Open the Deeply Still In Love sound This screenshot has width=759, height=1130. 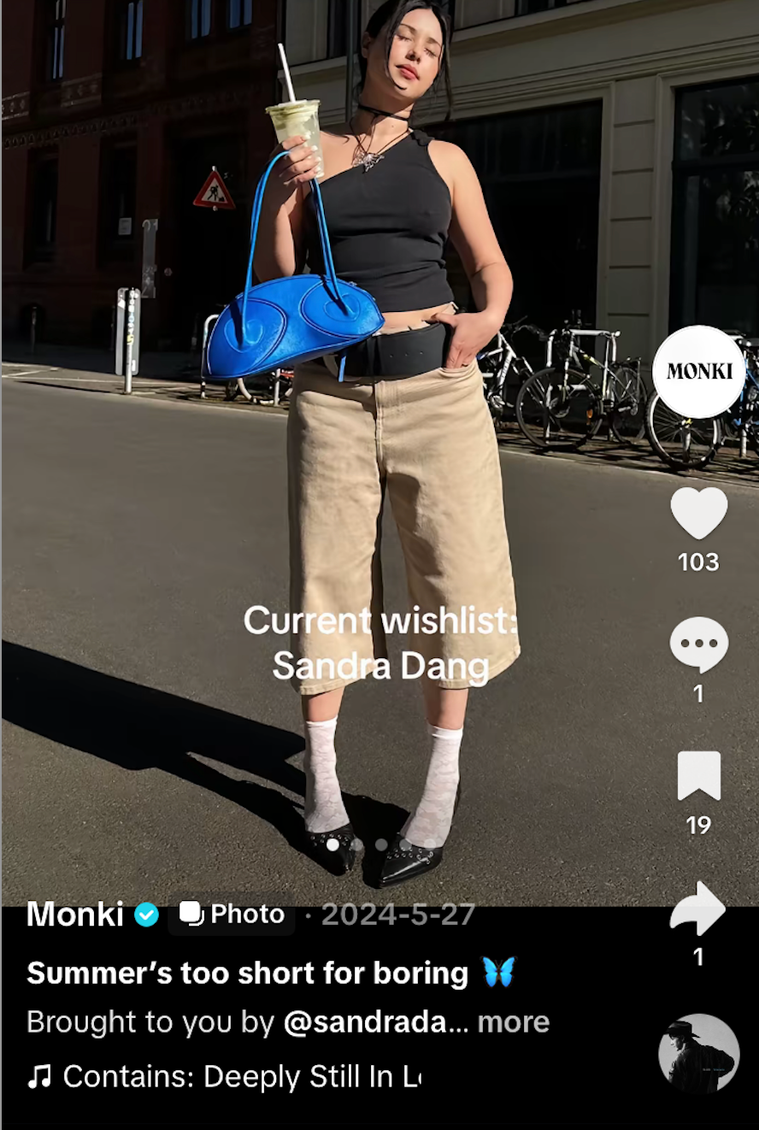point(240,1076)
